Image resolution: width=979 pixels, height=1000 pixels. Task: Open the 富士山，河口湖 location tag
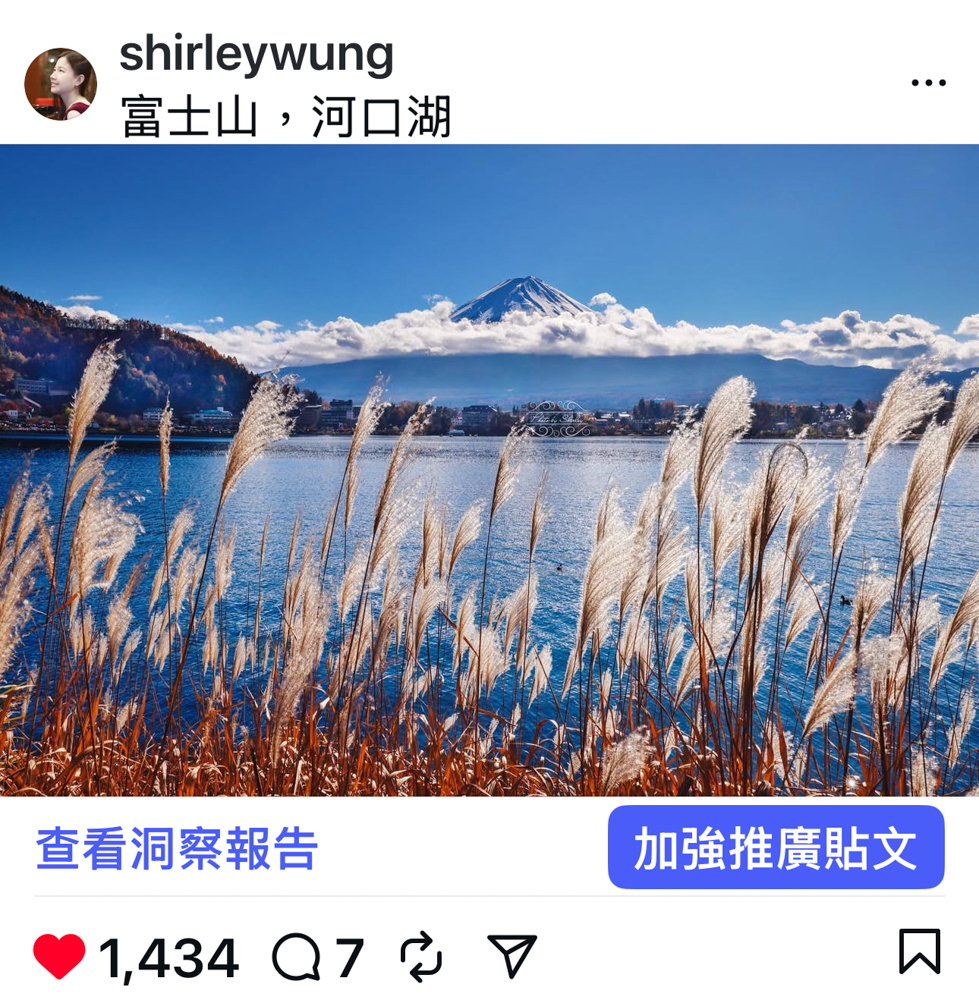coord(286,117)
